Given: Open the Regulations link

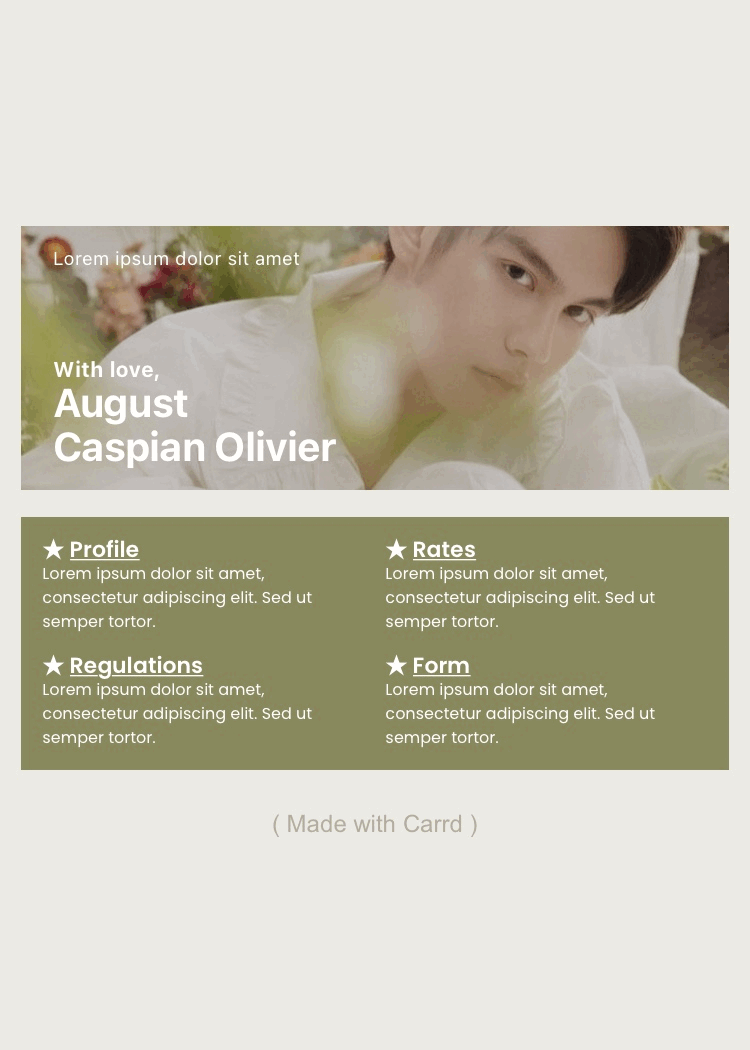Looking at the screenshot, I should [136, 665].
